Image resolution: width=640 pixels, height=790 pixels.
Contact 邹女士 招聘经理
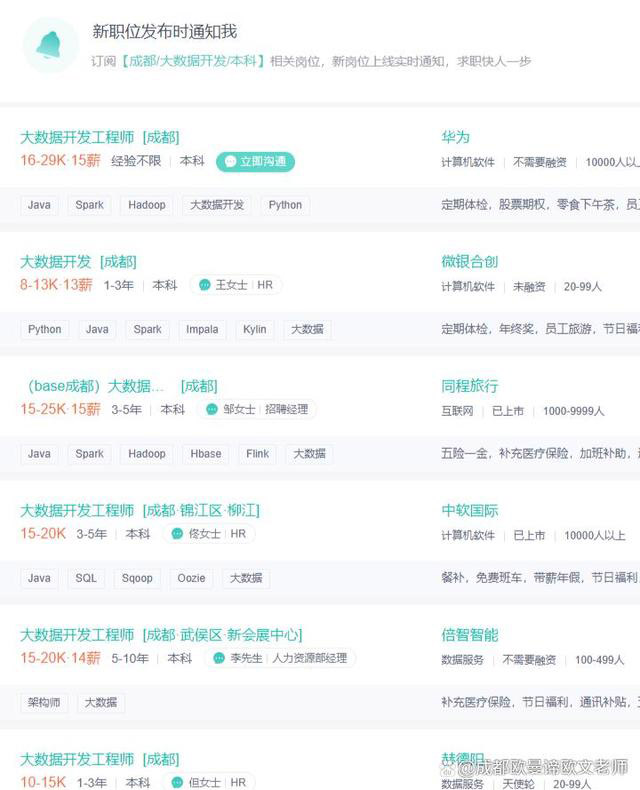[x=258, y=409]
